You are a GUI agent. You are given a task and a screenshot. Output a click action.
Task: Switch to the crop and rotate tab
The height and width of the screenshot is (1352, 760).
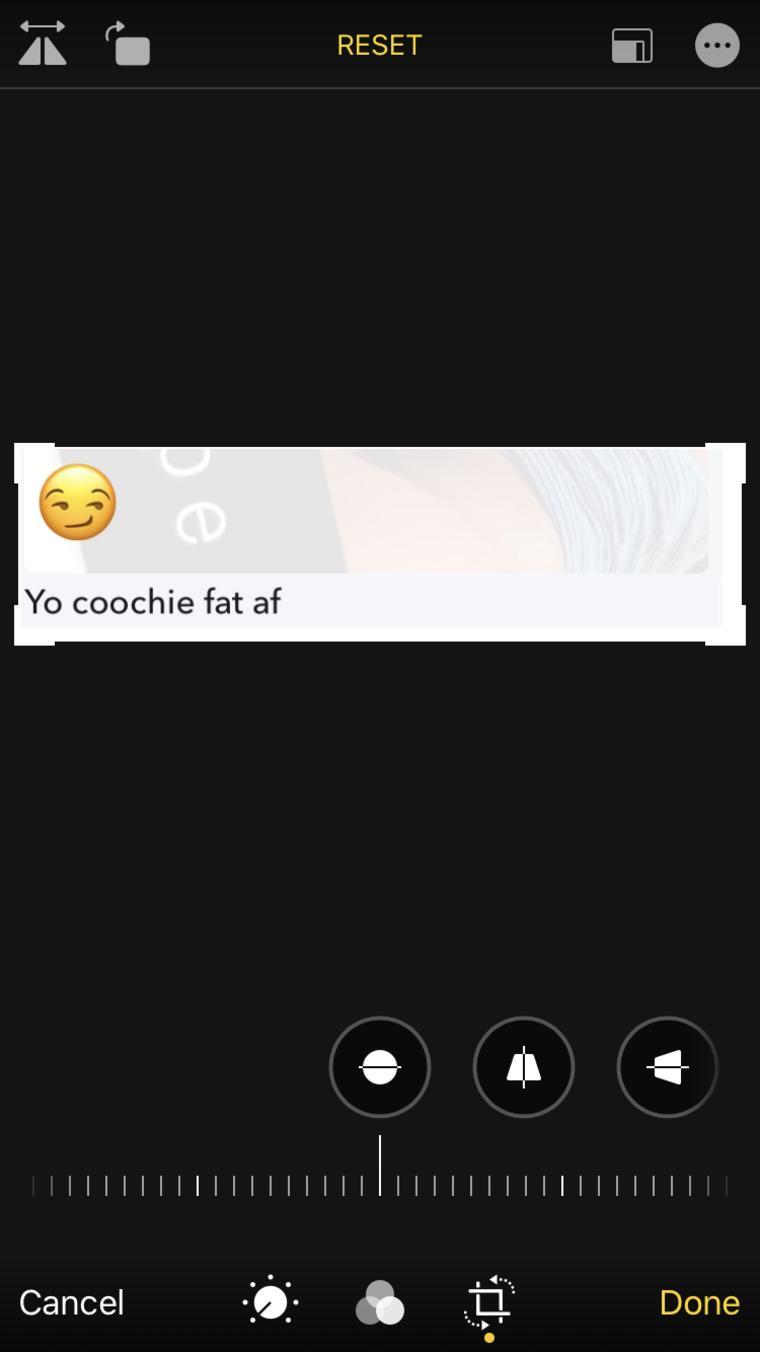489,1302
